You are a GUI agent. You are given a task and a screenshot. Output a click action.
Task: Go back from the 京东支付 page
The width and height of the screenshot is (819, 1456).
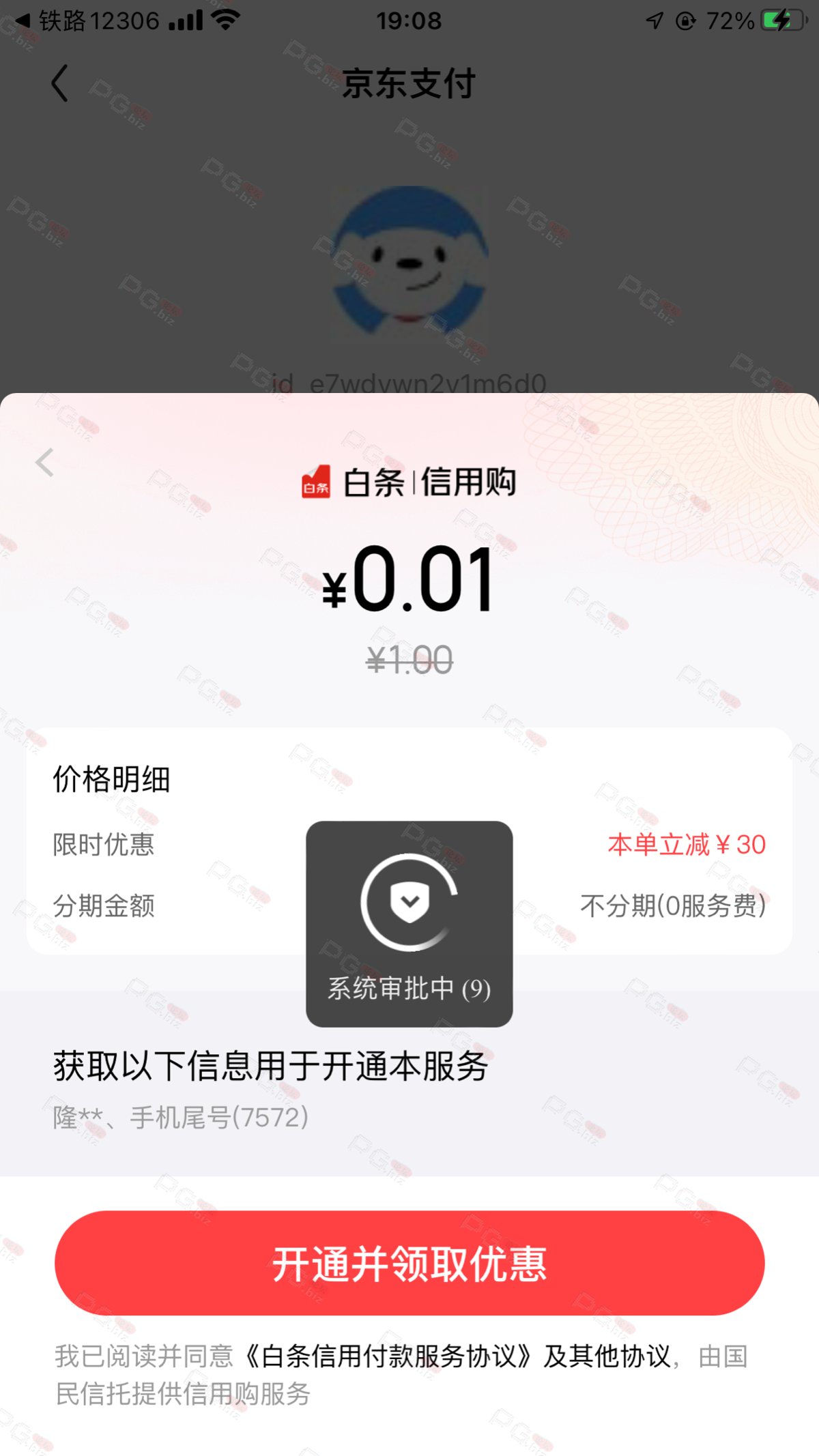point(60,84)
